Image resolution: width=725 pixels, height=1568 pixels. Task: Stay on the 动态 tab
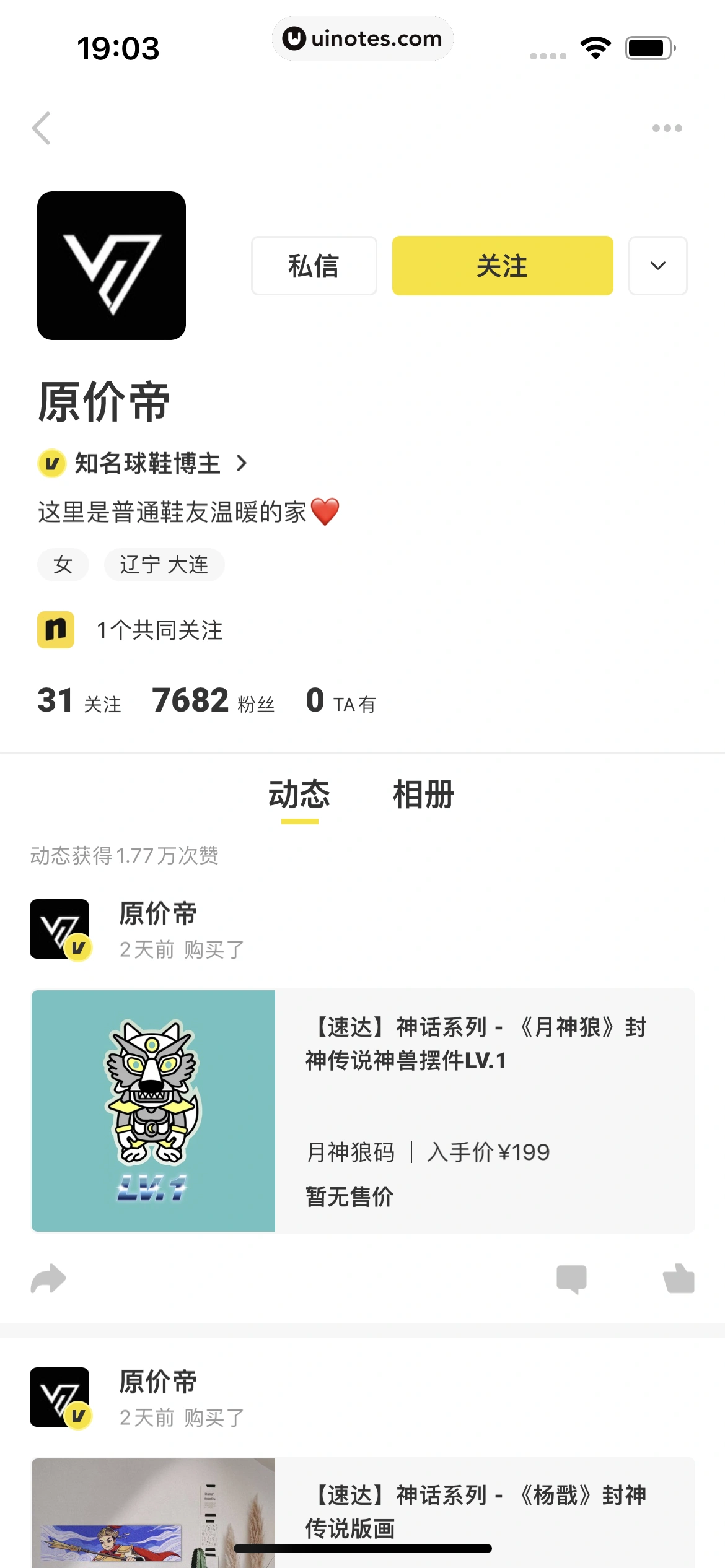[x=299, y=796]
